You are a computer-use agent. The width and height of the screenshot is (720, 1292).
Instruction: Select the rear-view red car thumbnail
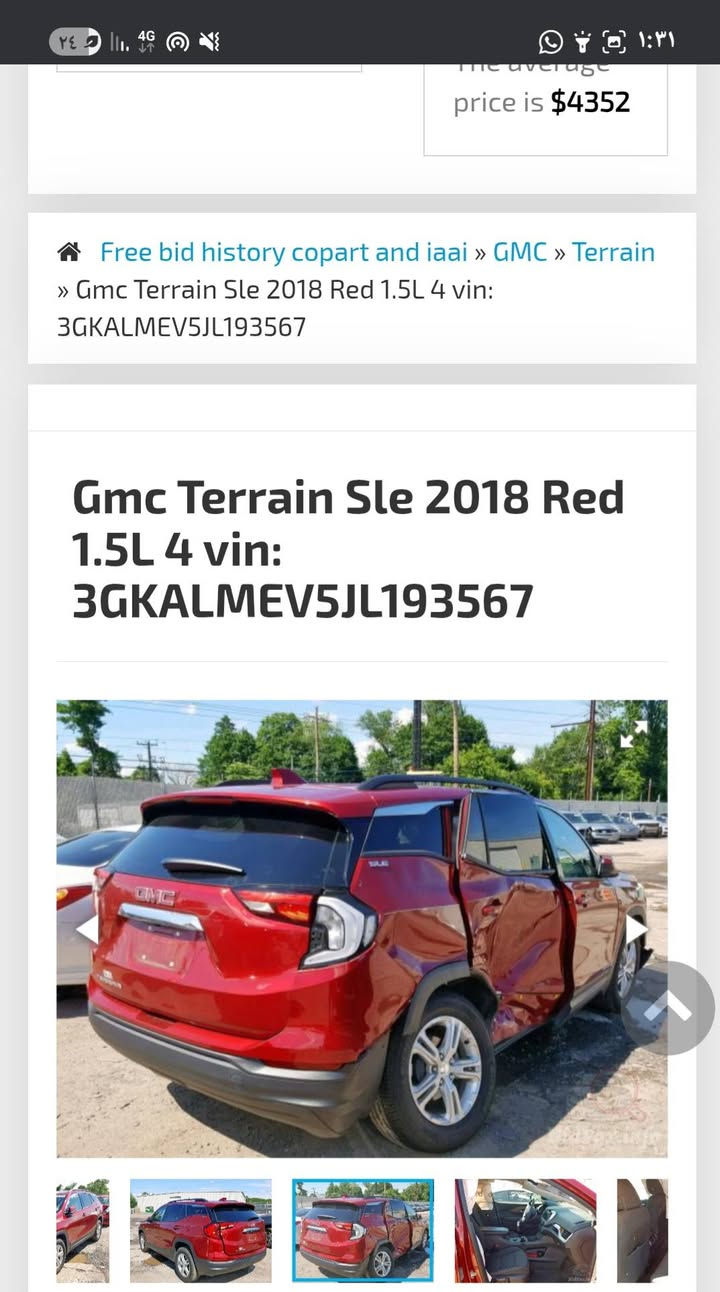pos(200,1230)
